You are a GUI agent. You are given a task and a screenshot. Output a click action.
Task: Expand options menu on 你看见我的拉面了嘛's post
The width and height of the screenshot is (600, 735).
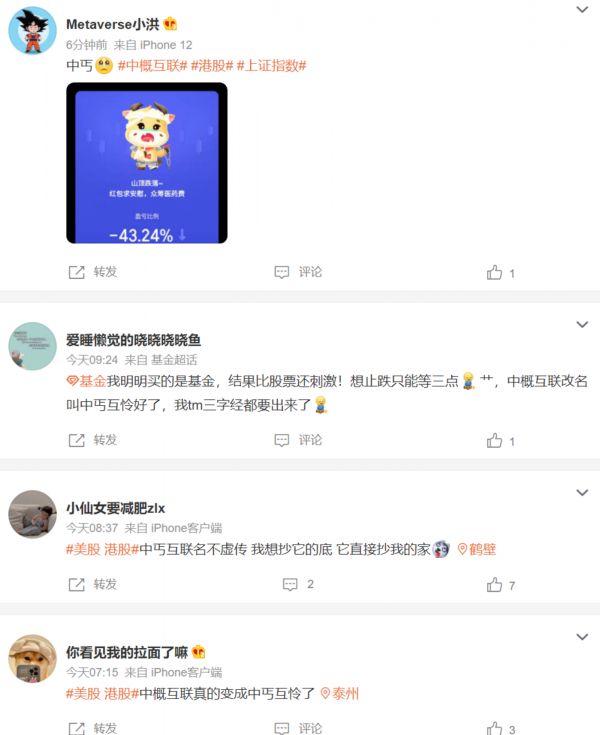tap(583, 637)
